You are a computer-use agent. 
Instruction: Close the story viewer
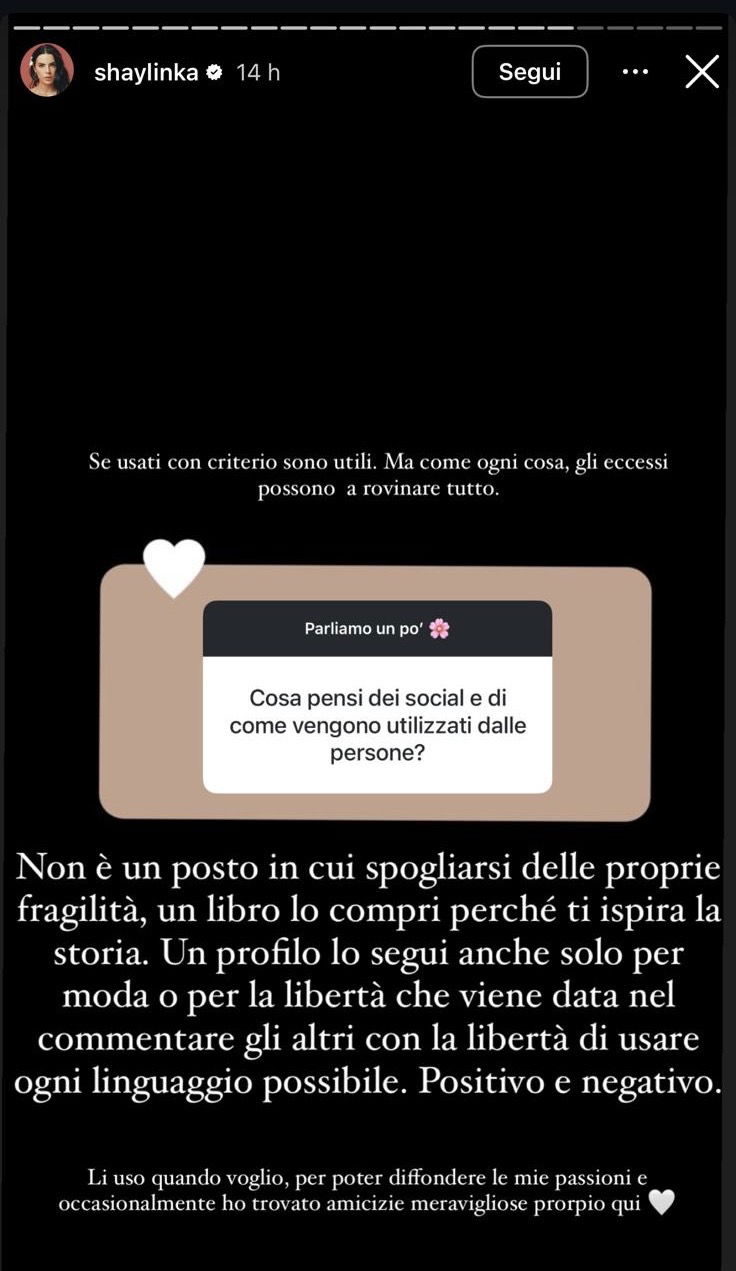point(702,72)
